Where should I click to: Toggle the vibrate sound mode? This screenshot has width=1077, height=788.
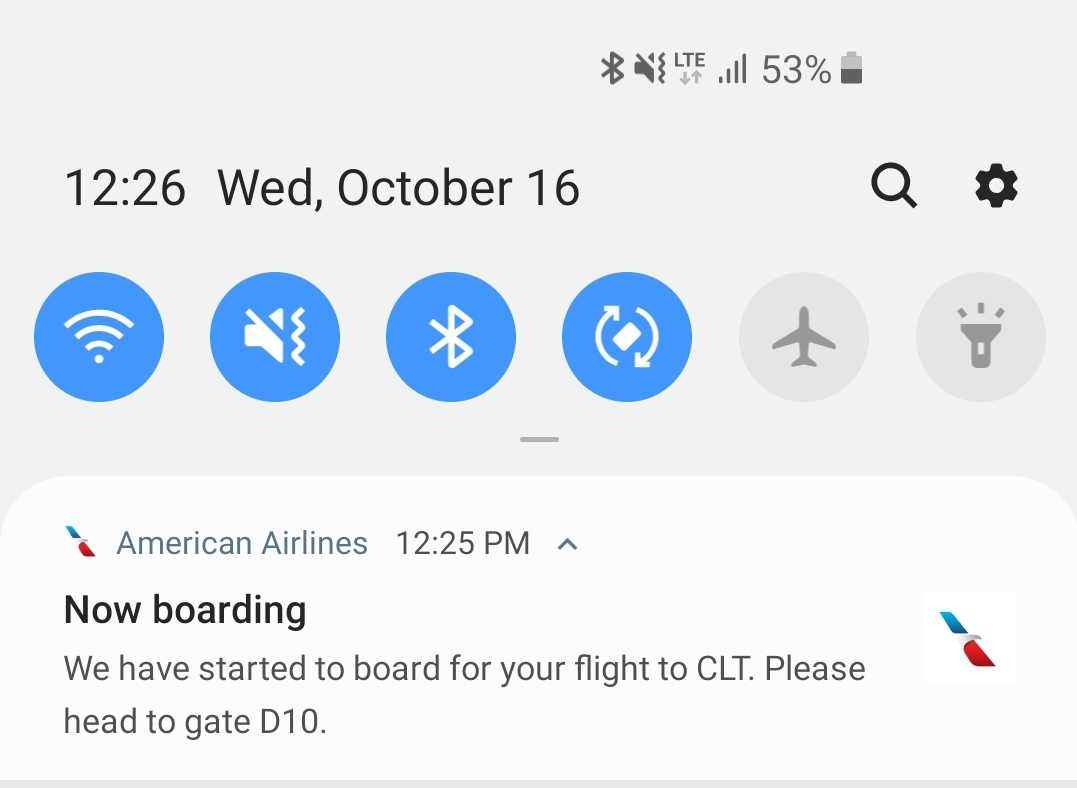(x=275, y=337)
